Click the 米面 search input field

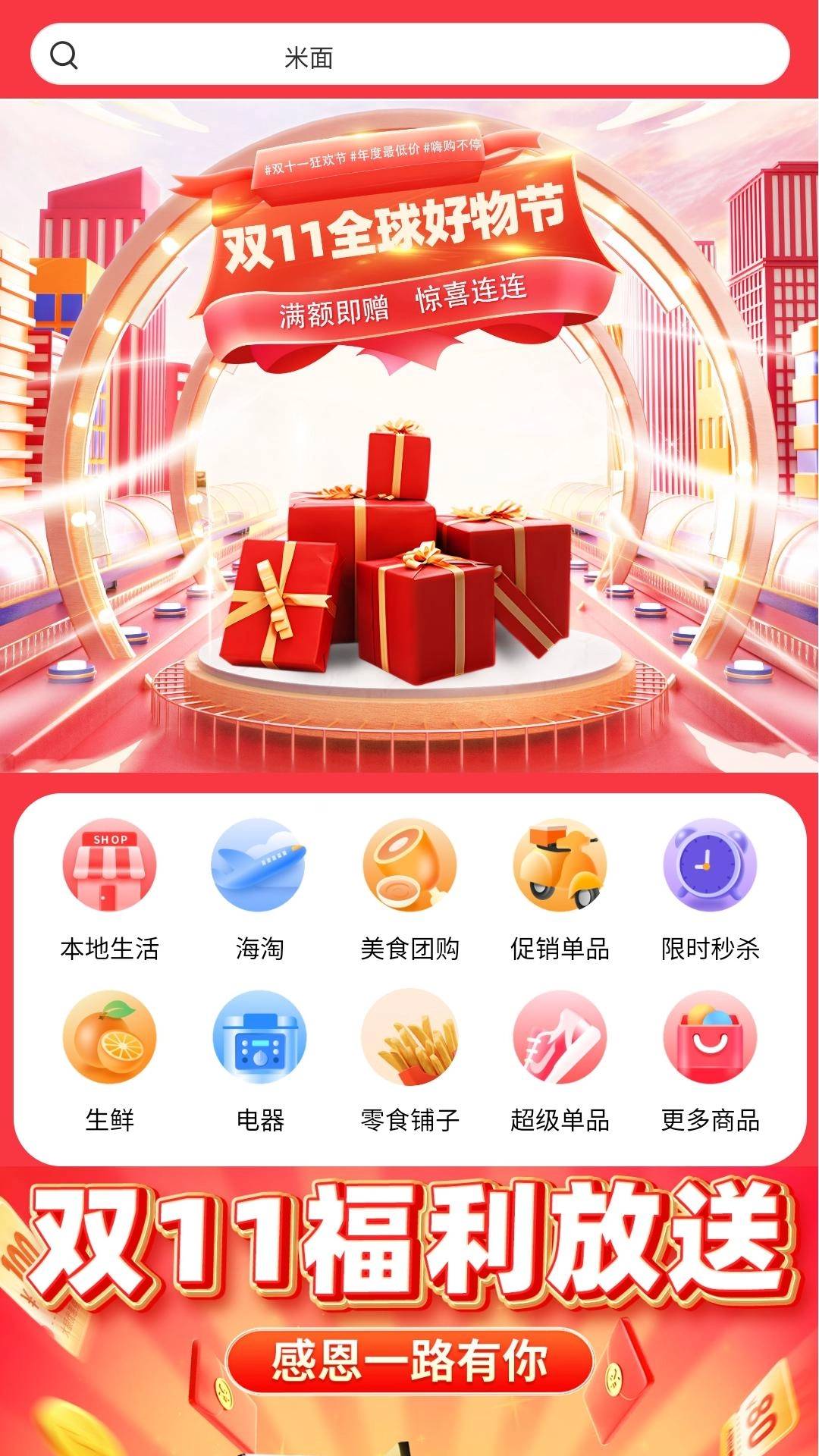click(409, 54)
